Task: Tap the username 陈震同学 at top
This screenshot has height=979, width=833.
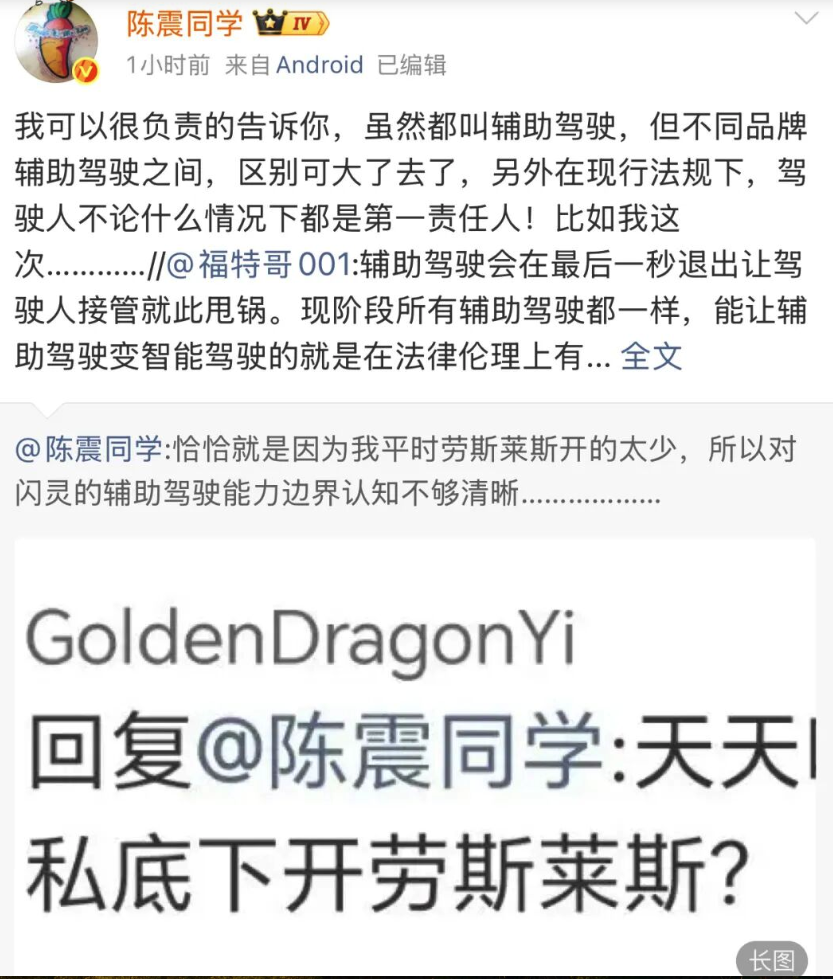Action: [x=184, y=24]
